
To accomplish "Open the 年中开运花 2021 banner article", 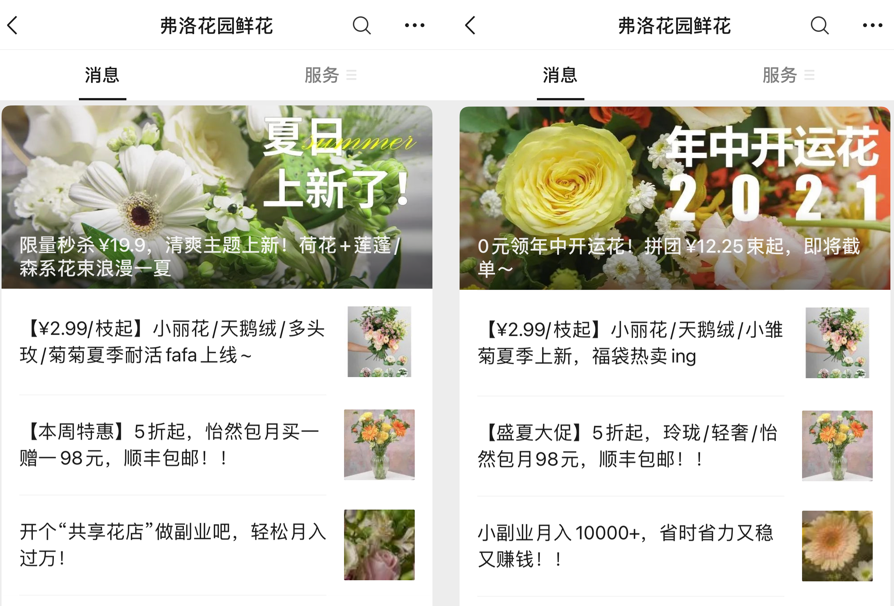I will click(x=674, y=197).
